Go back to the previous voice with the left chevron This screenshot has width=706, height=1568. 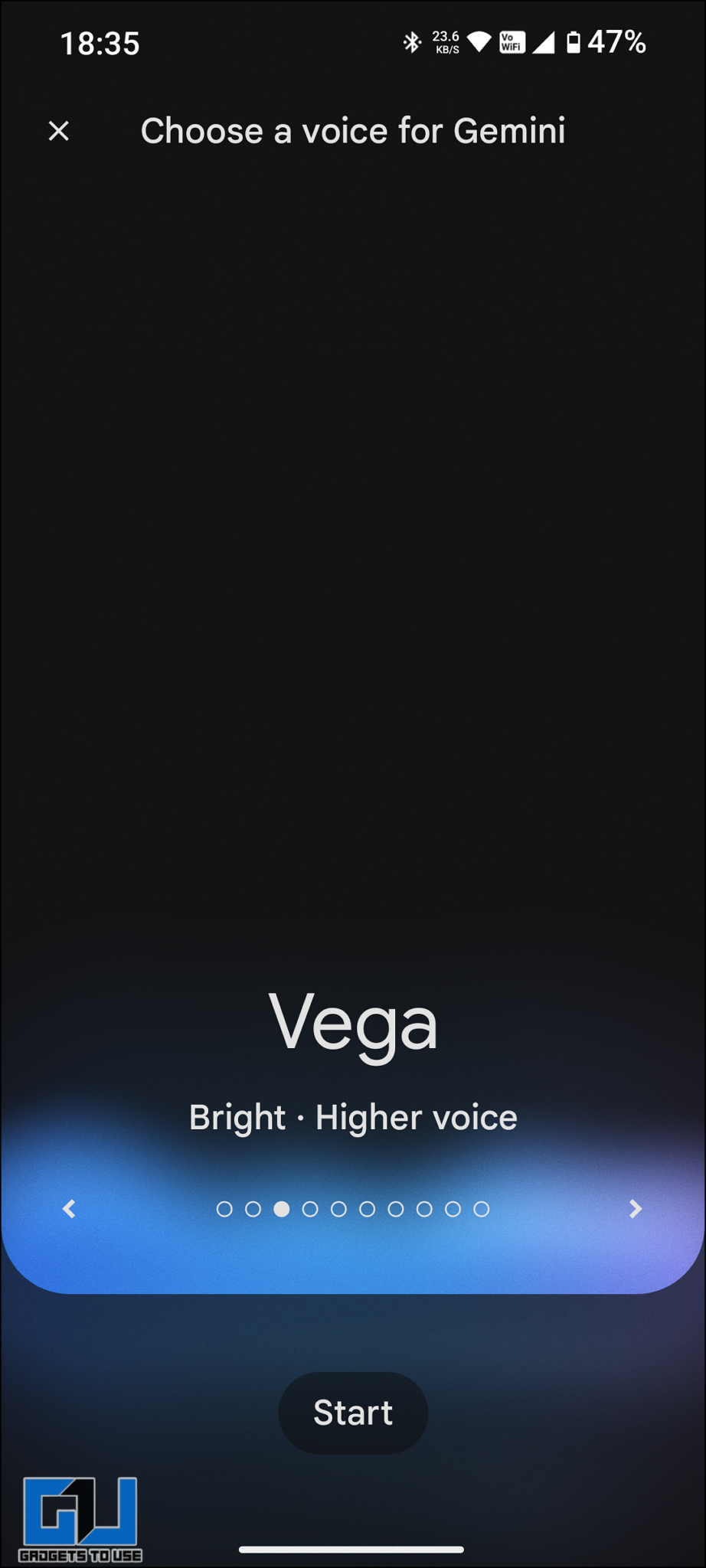pos(70,1209)
